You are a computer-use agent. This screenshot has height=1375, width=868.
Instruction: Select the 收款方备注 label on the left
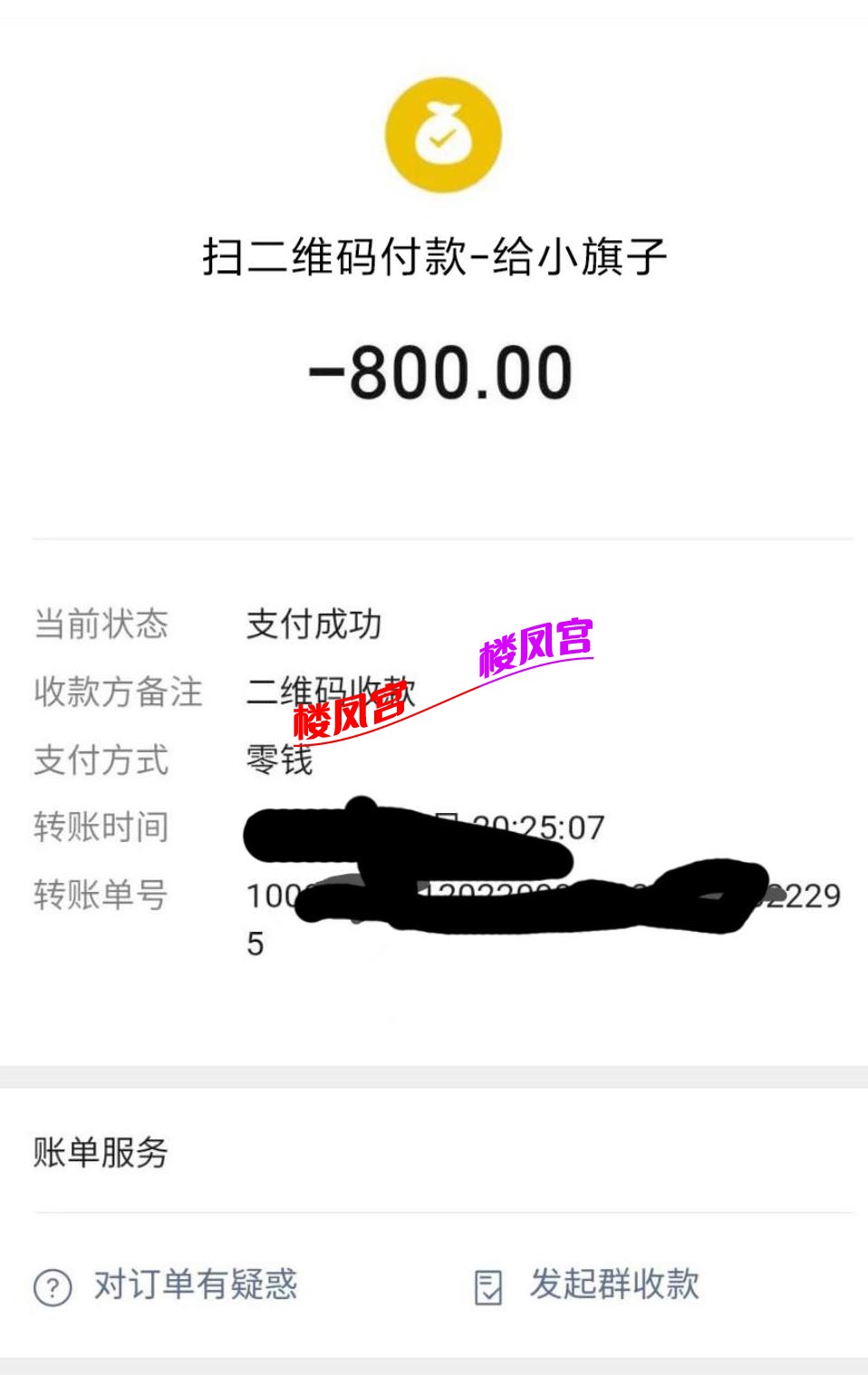click(x=118, y=693)
